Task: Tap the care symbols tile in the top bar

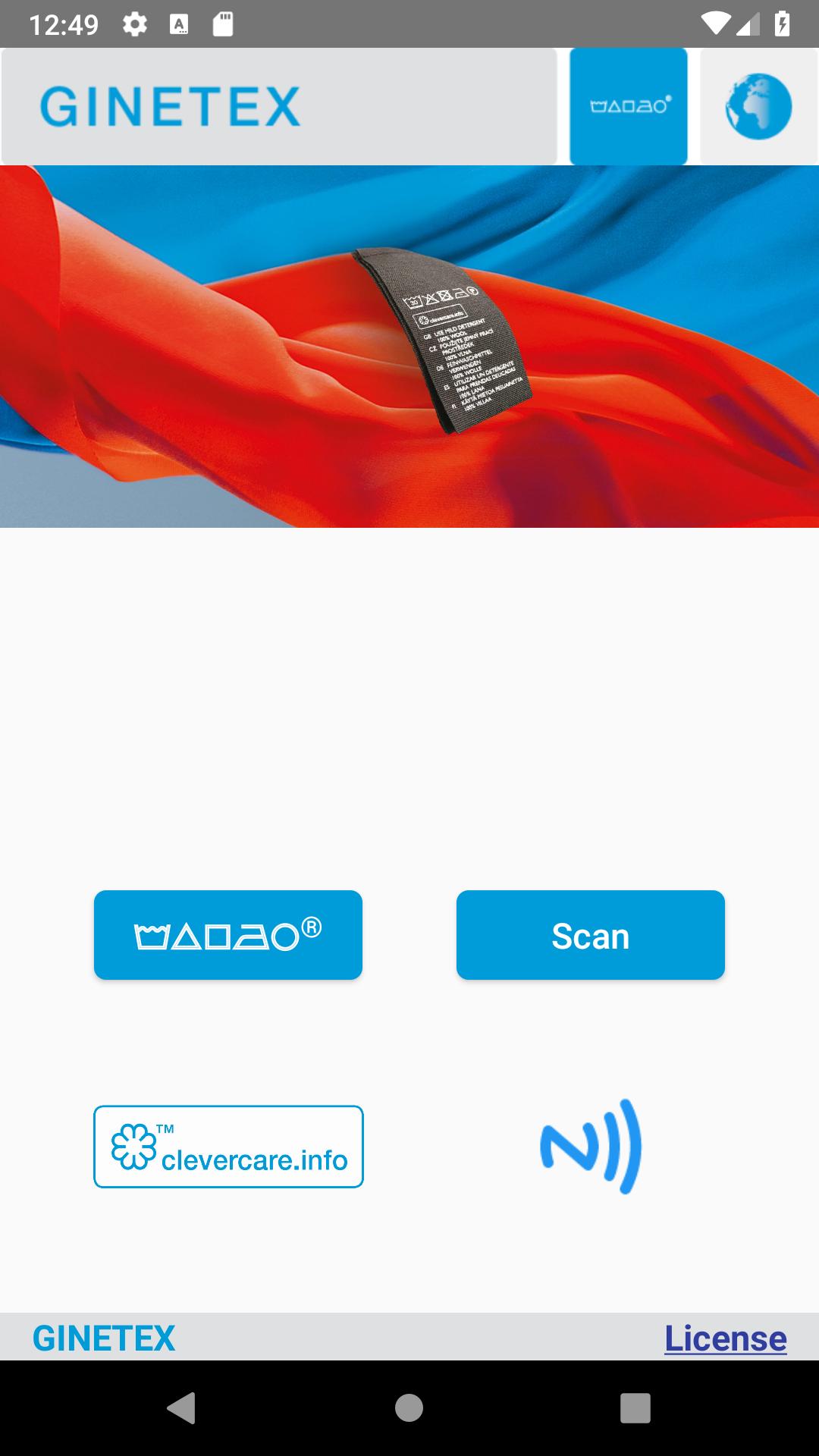Action: (629, 106)
